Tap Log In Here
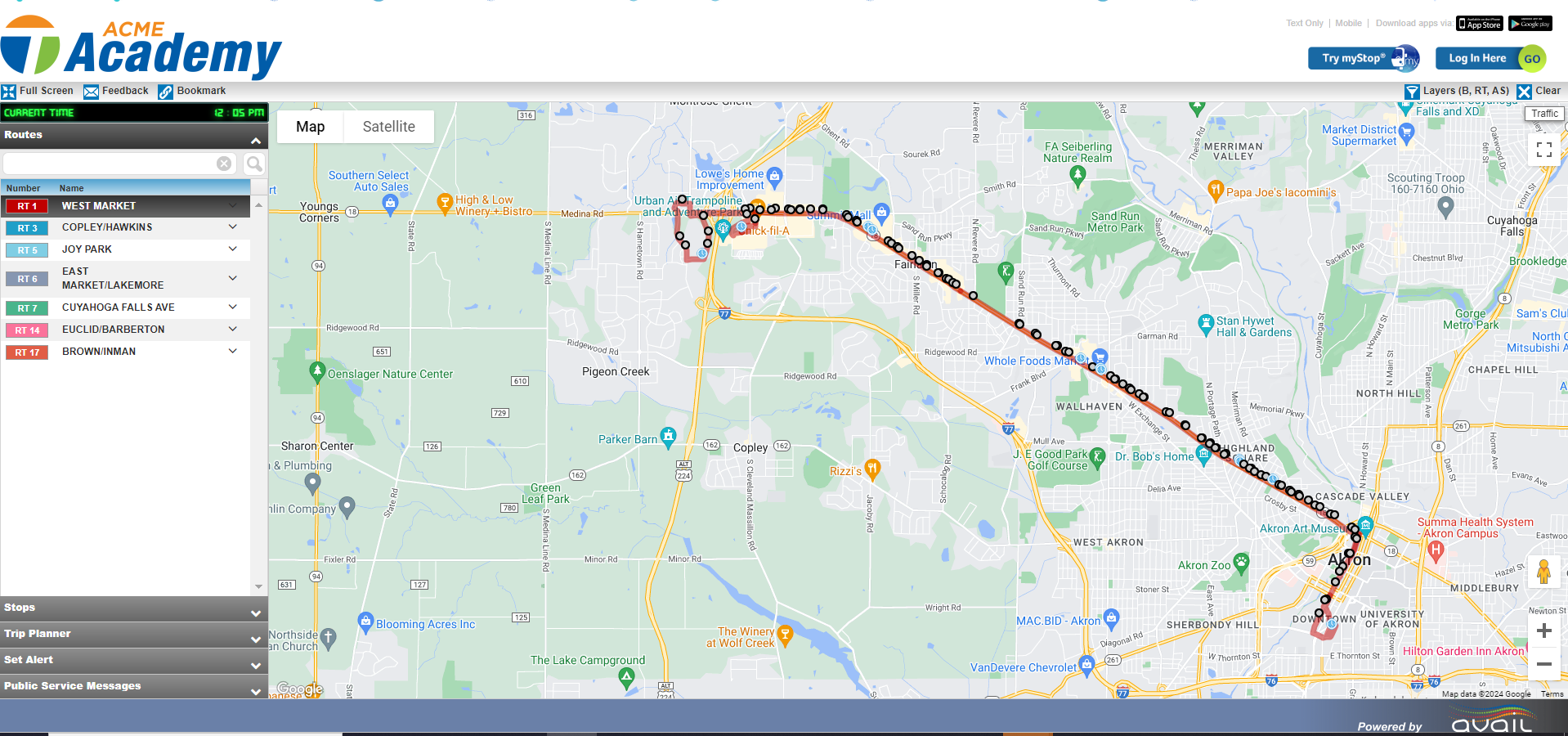Image resolution: width=1568 pixels, height=736 pixels. (x=1476, y=58)
